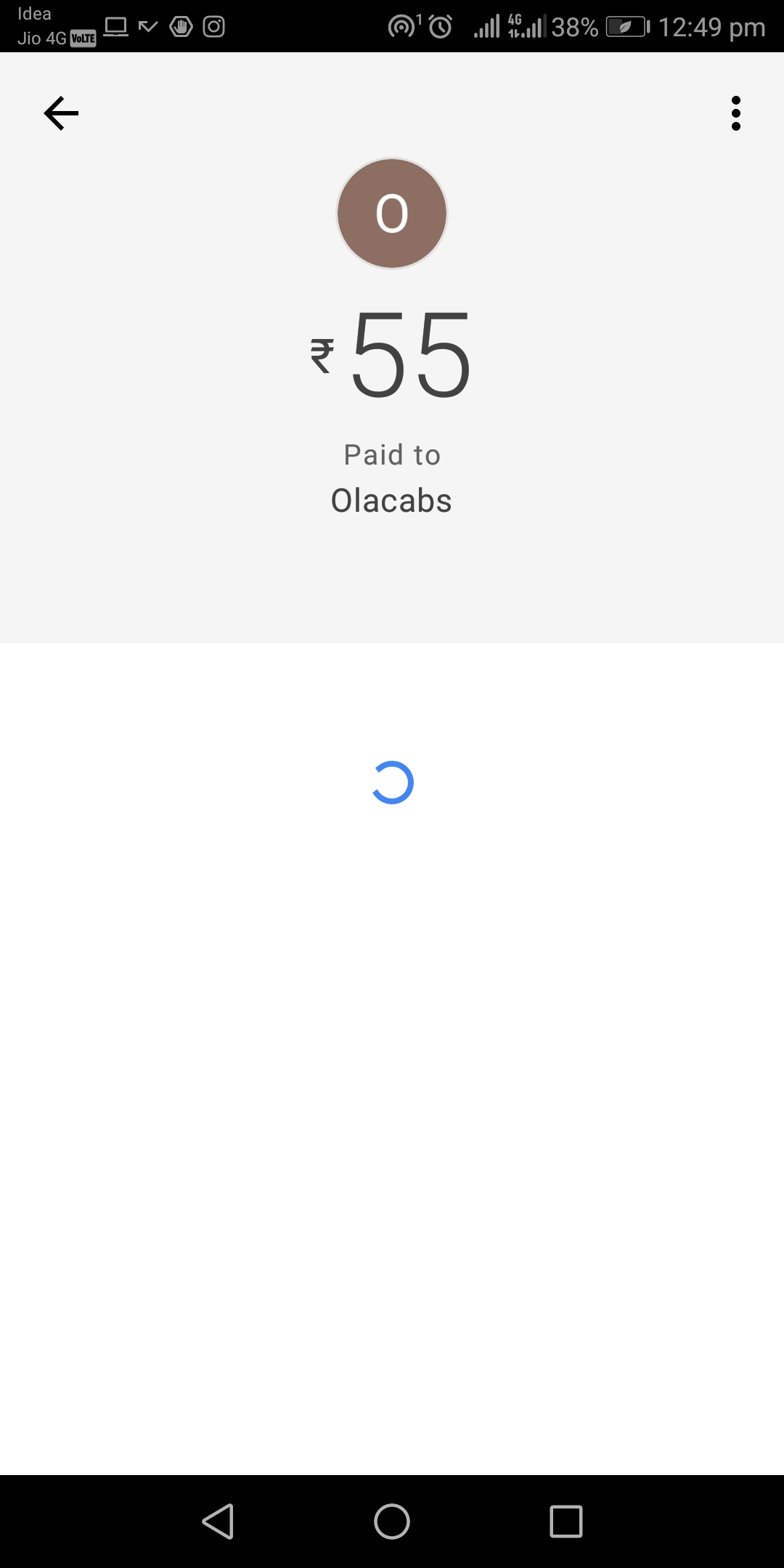This screenshot has width=784, height=1568.
Task: Open the Olacabs avatar circle
Action: coord(392,213)
